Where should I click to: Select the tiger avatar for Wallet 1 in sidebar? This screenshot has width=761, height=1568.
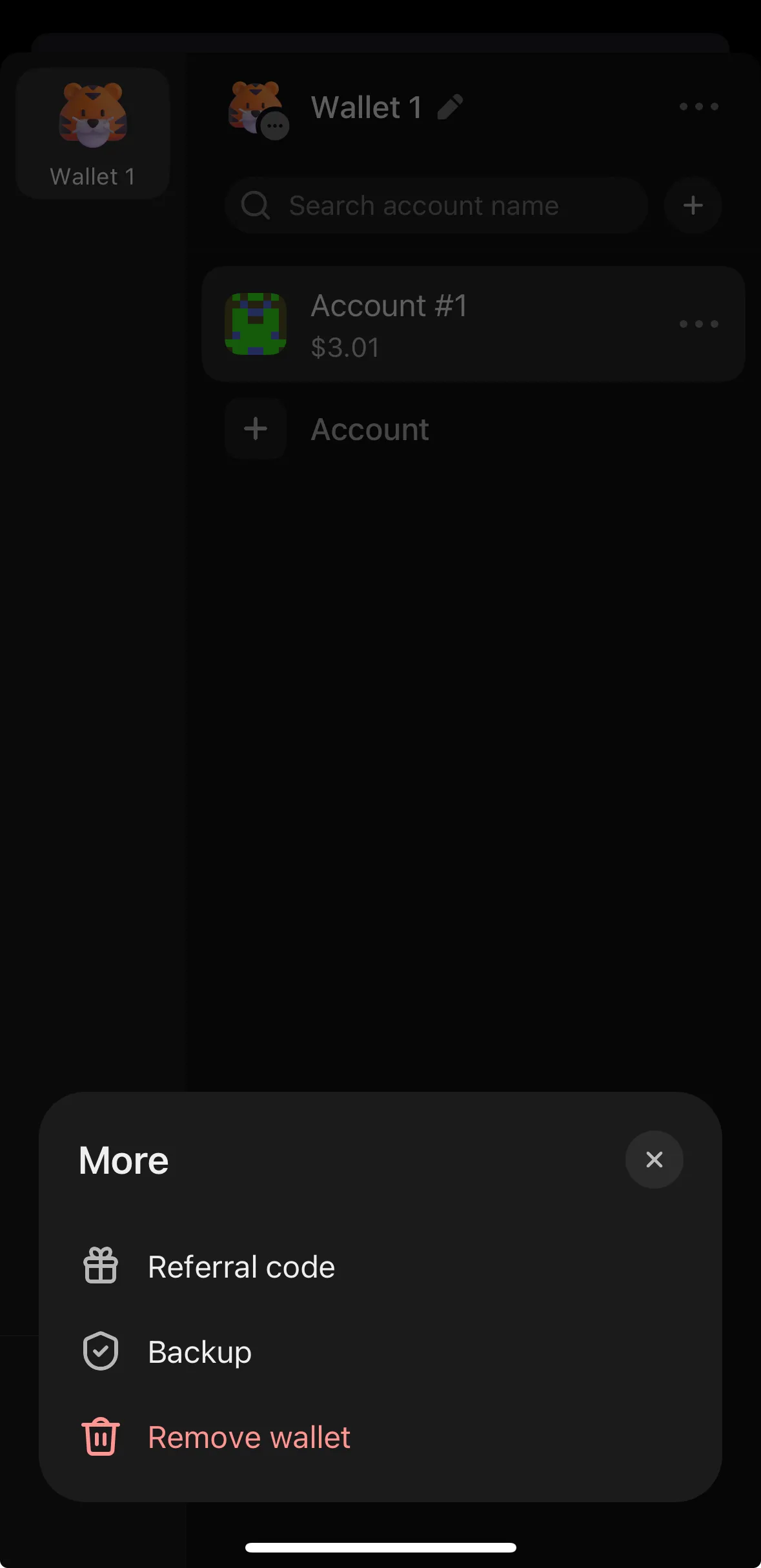tap(92, 115)
